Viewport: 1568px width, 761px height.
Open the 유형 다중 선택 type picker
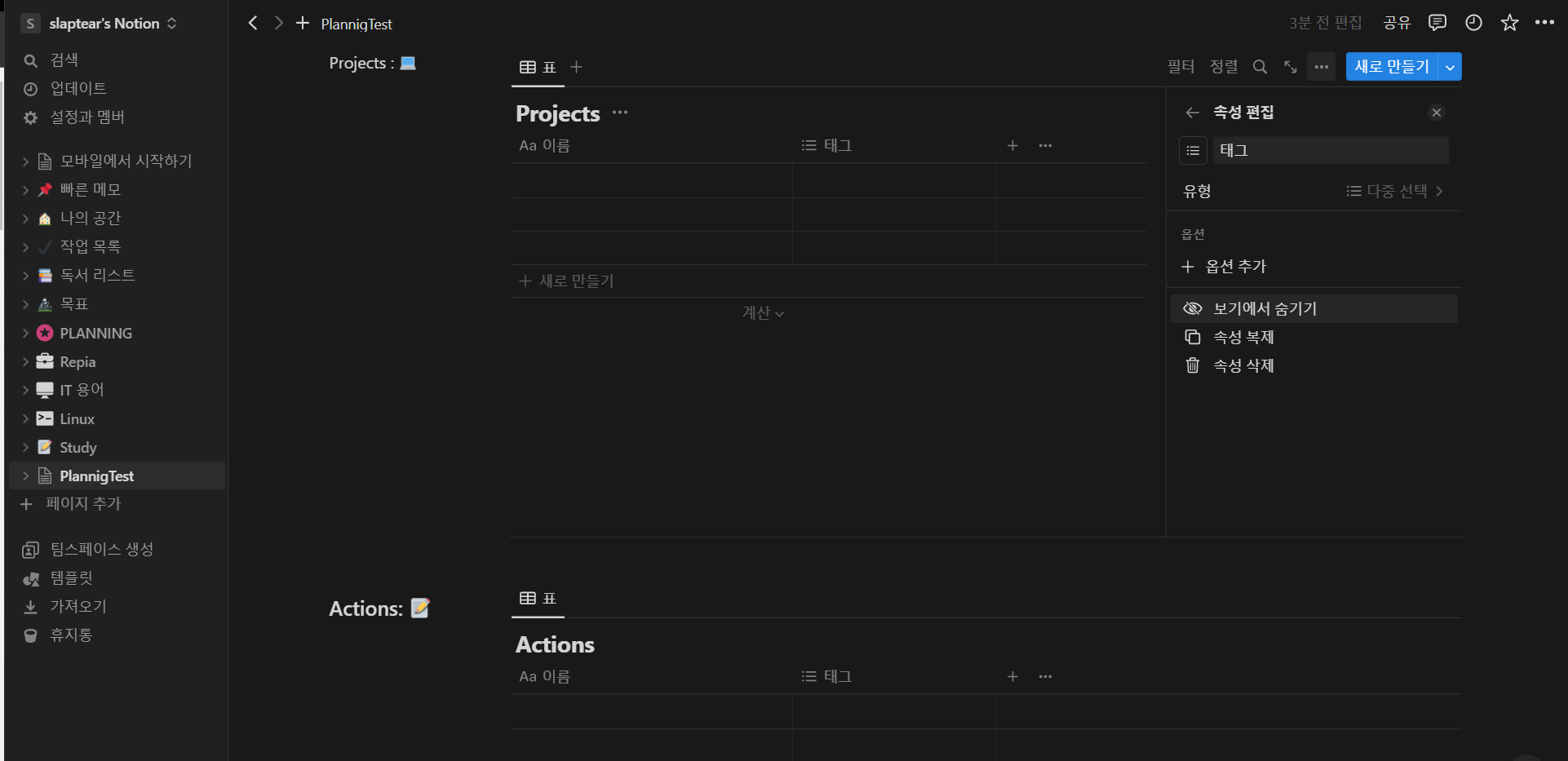coord(1394,191)
